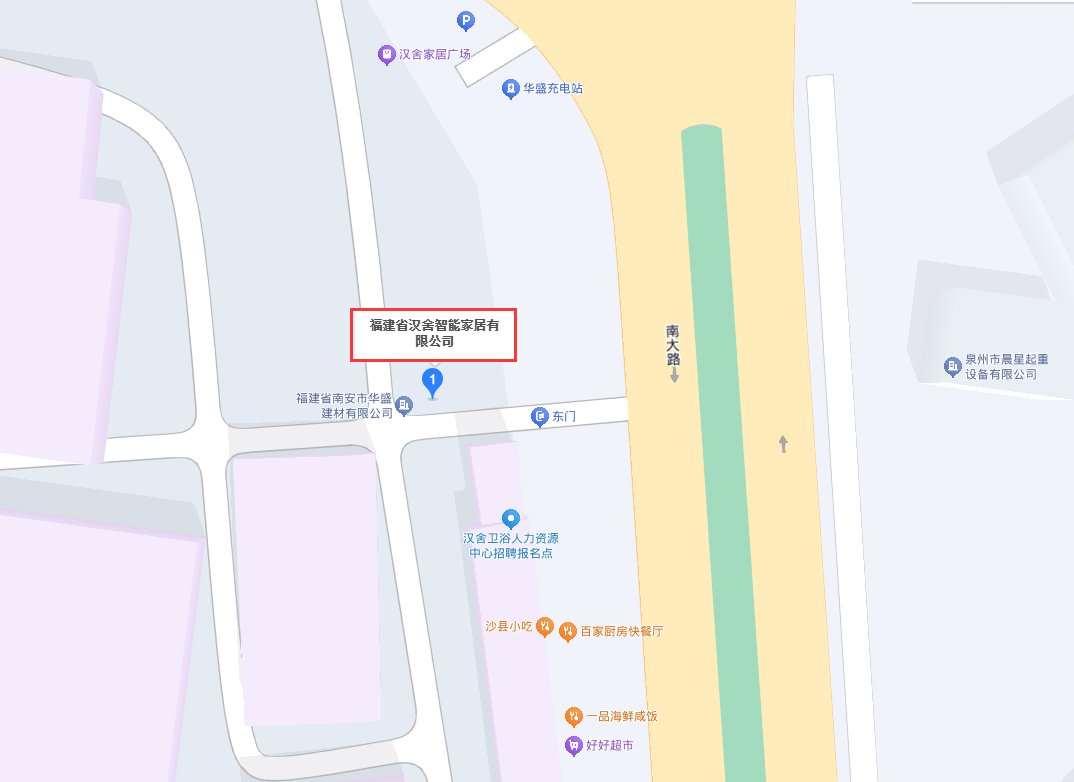Tap the 泉州市晨星起重设备有限公司 marker
Viewport: 1074px width, 782px height.
[952, 367]
